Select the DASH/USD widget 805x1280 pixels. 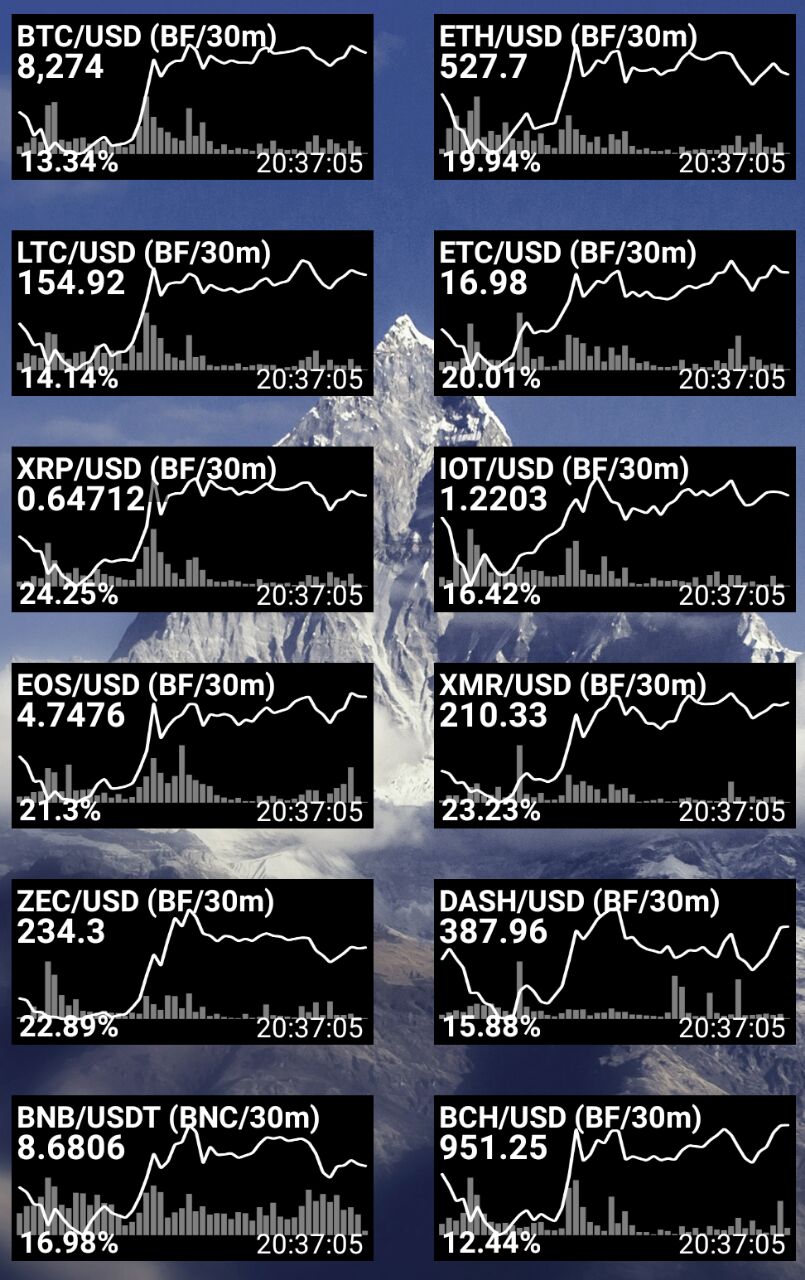tap(614, 961)
